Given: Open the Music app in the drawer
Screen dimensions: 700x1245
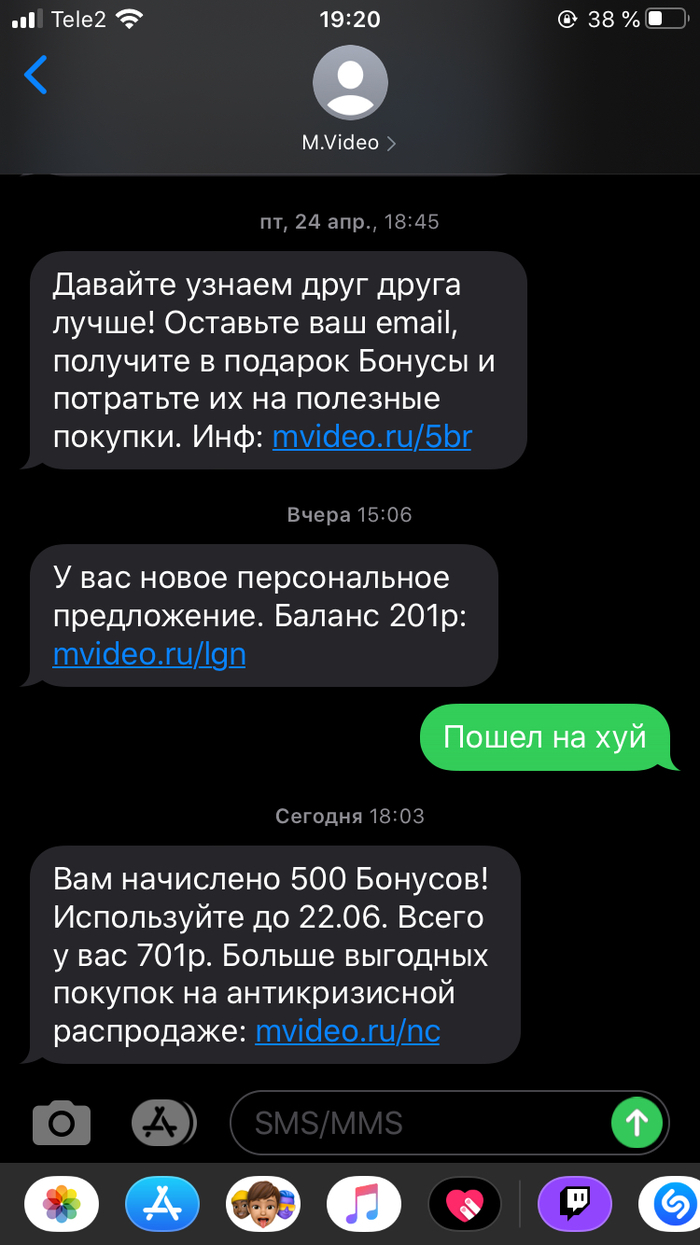Looking at the screenshot, I should coord(363,1204).
